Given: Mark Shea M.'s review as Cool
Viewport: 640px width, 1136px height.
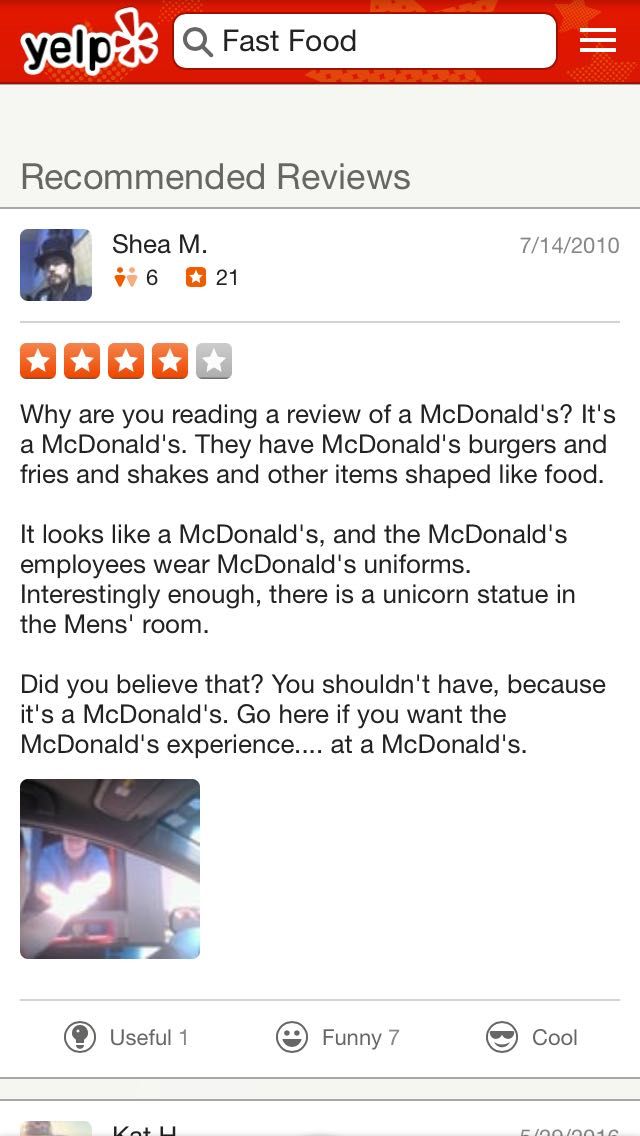Looking at the screenshot, I should [x=532, y=1038].
